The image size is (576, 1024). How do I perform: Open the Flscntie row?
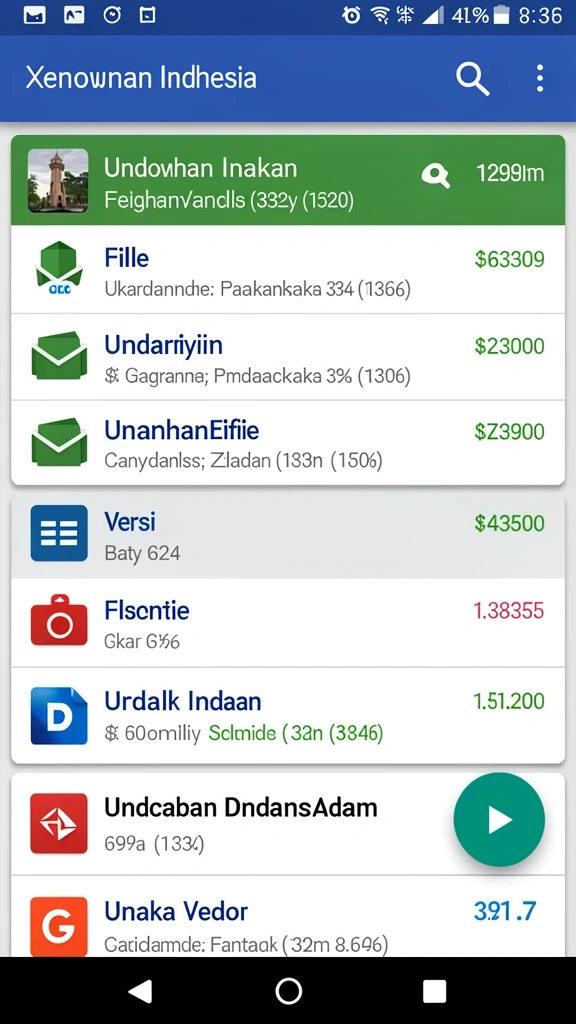pyautogui.click(x=288, y=623)
